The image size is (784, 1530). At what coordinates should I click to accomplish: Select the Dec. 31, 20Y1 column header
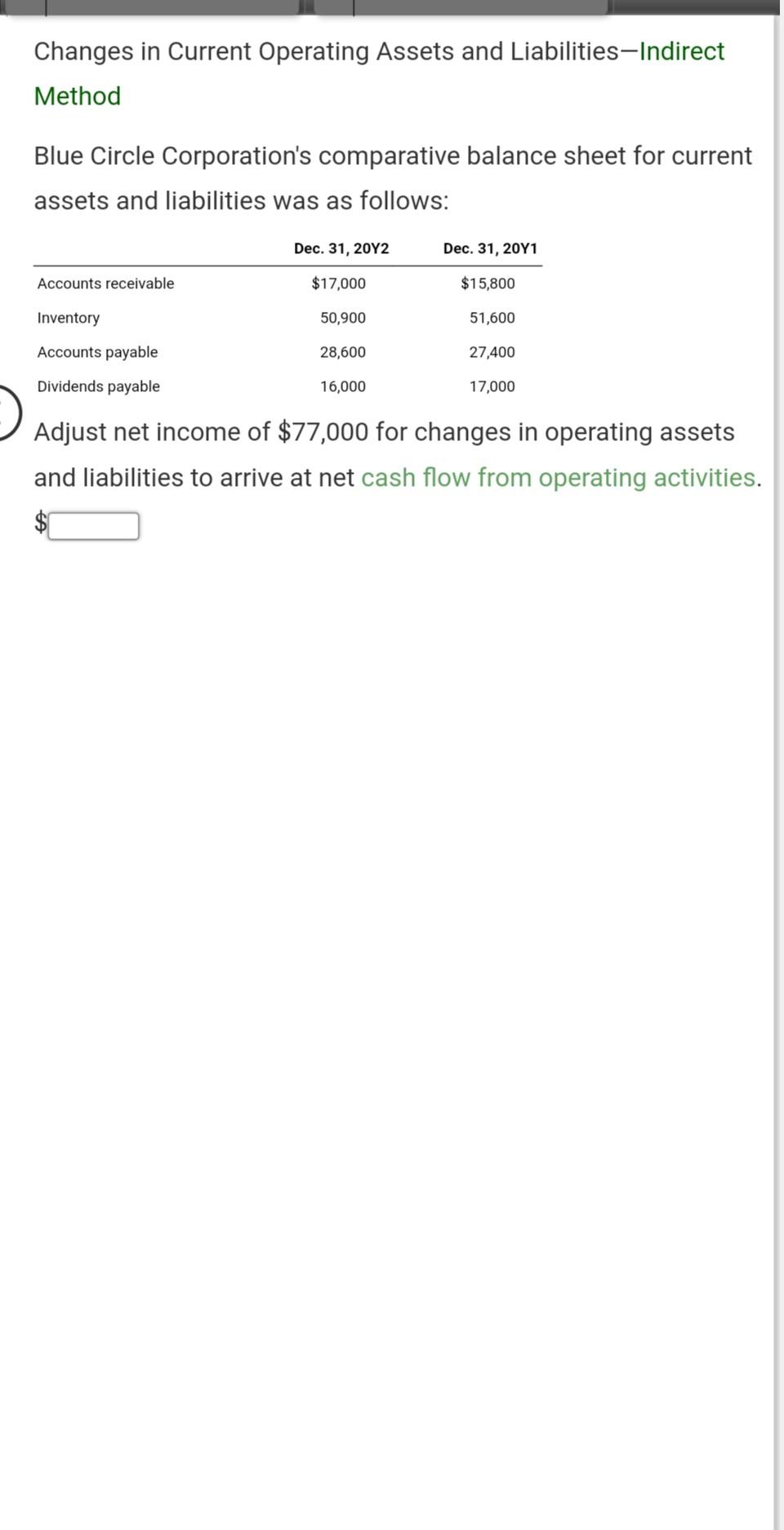point(492,248)
